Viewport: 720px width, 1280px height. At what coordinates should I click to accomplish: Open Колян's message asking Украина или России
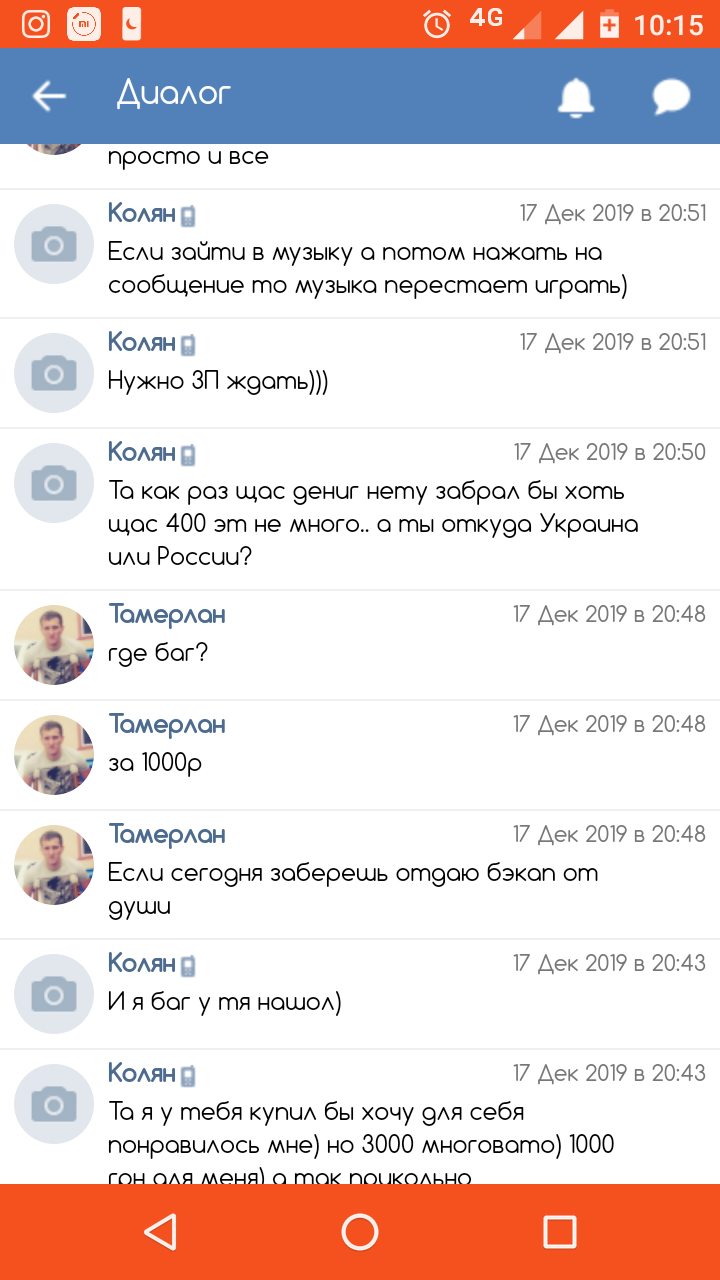(372, 523)
